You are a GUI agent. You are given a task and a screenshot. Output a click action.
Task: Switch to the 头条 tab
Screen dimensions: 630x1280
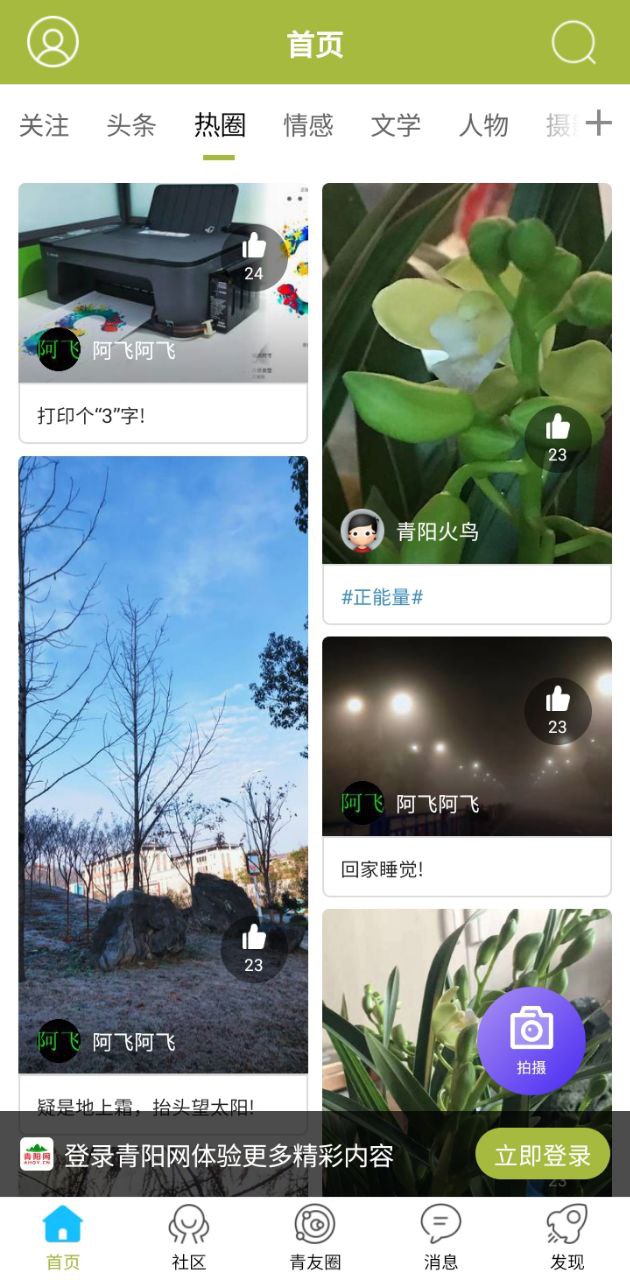coord(131,125)
